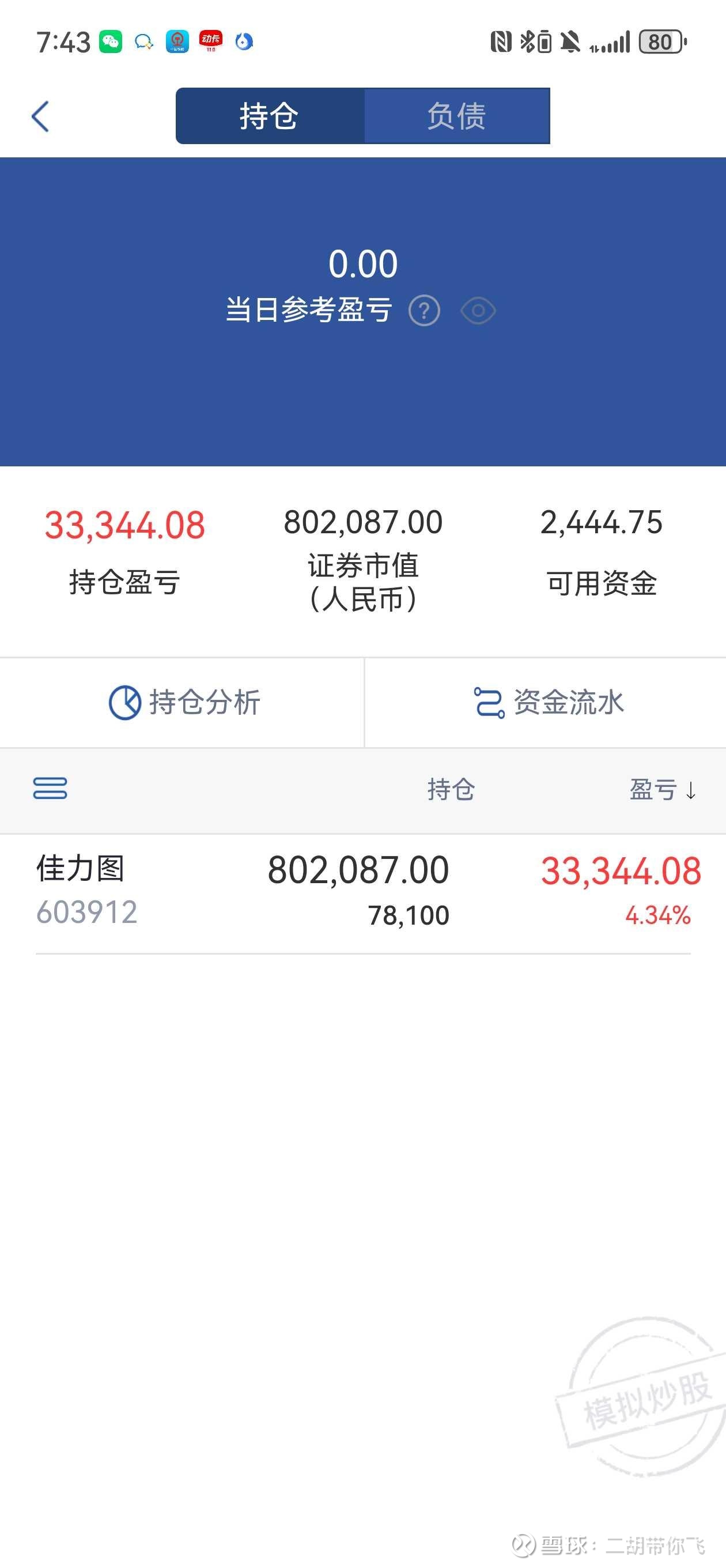Screen dimensions: 726x1568
Task: Select the 持仓 tab
Action: pyautogui.click(x=269, y=116)
